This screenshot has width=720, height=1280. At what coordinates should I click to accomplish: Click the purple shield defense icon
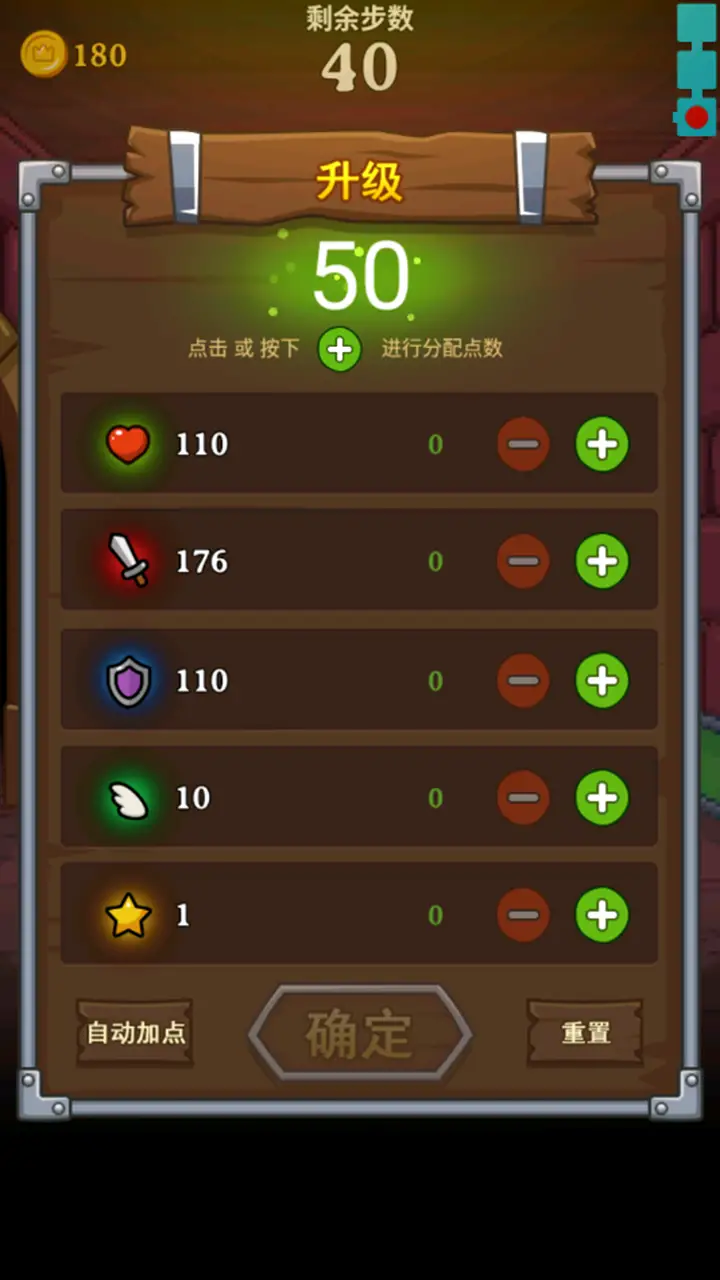[130, 680]
